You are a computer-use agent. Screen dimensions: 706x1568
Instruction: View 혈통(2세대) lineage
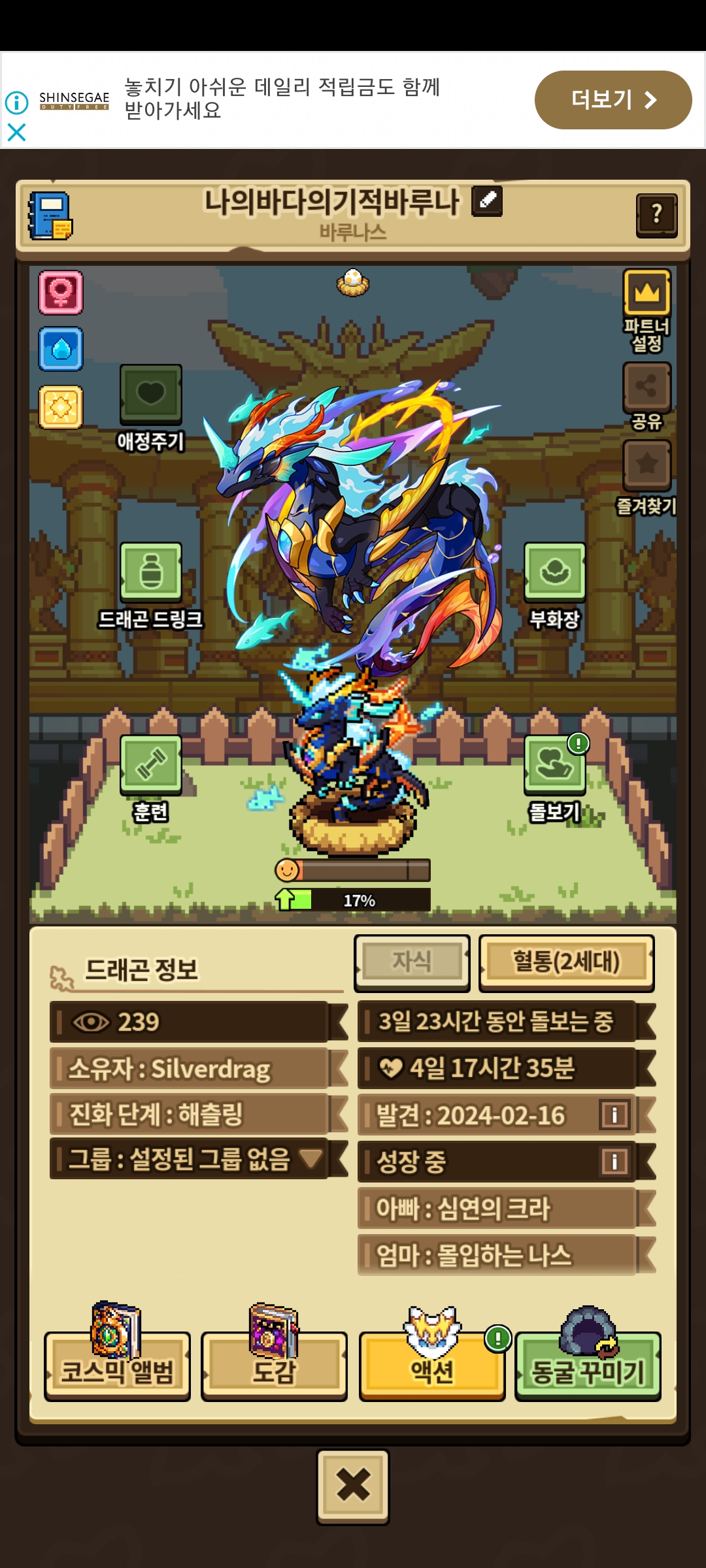pos(566,962)
